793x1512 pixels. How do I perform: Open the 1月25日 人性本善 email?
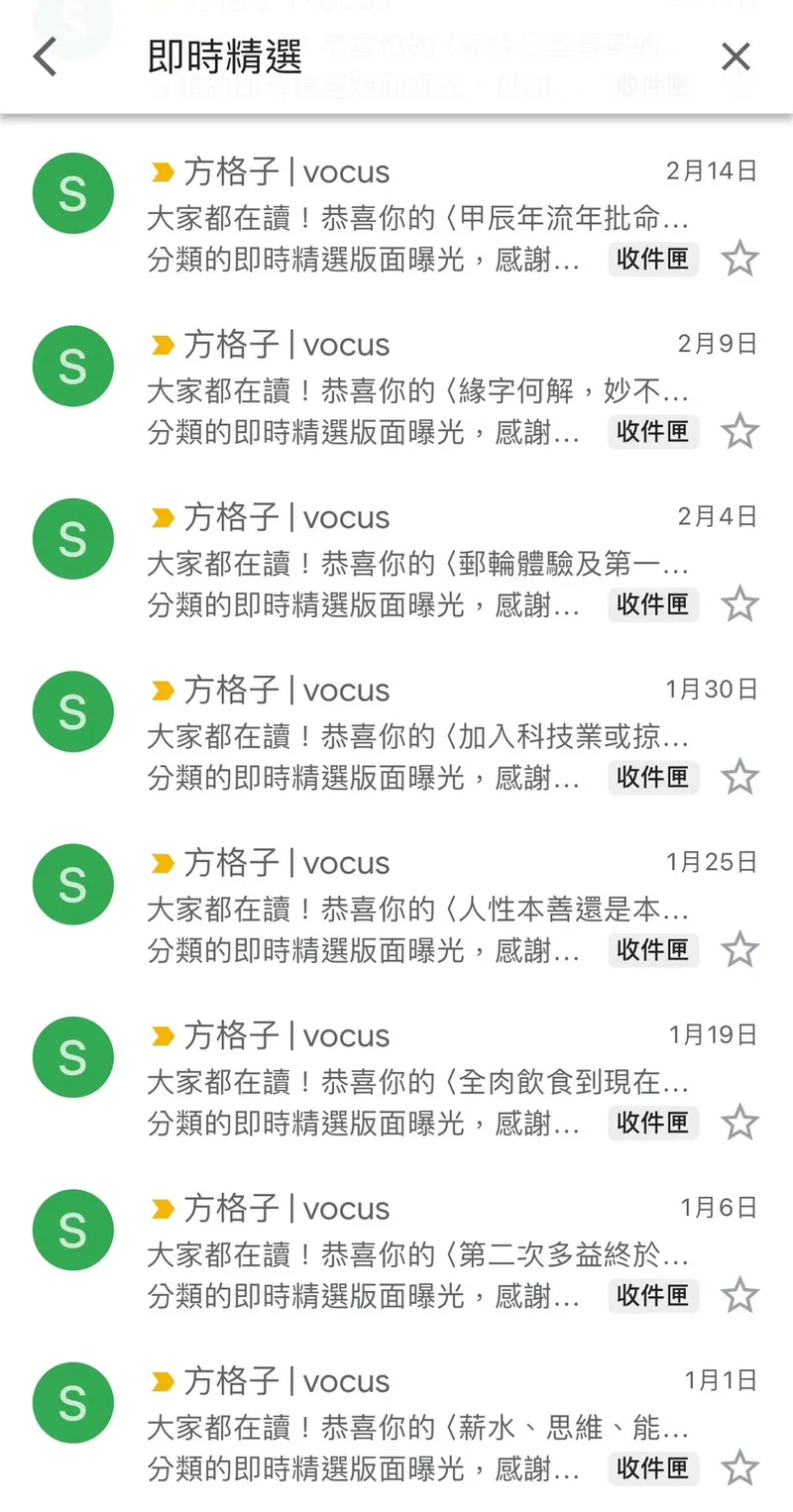(396, 905)
